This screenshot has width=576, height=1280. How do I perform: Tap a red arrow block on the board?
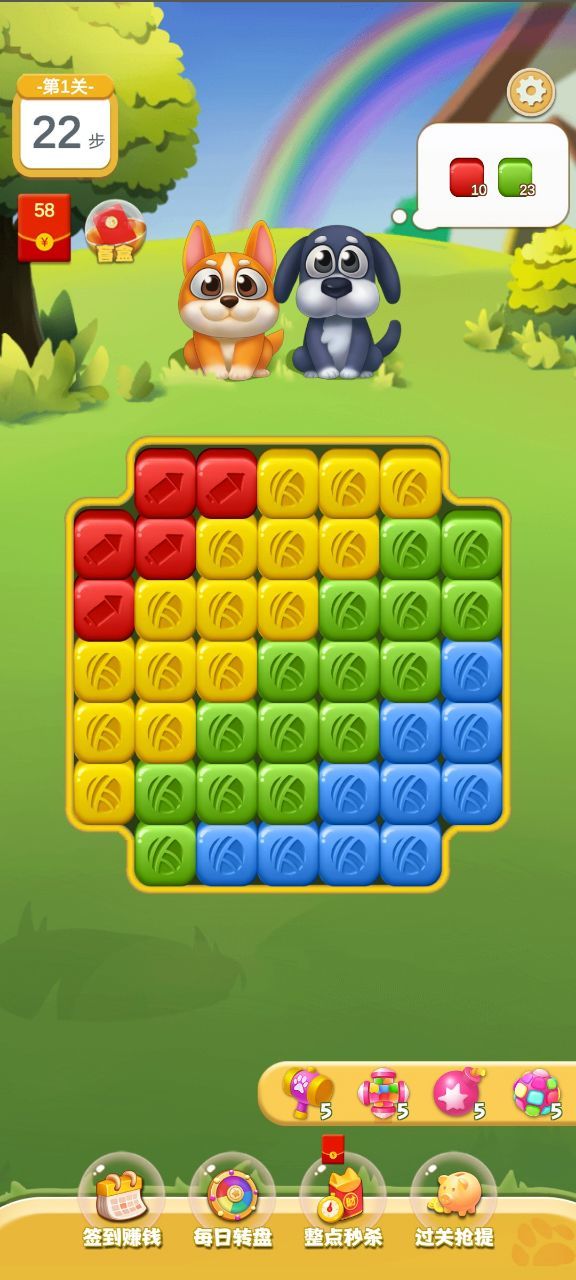coord(166,481)
